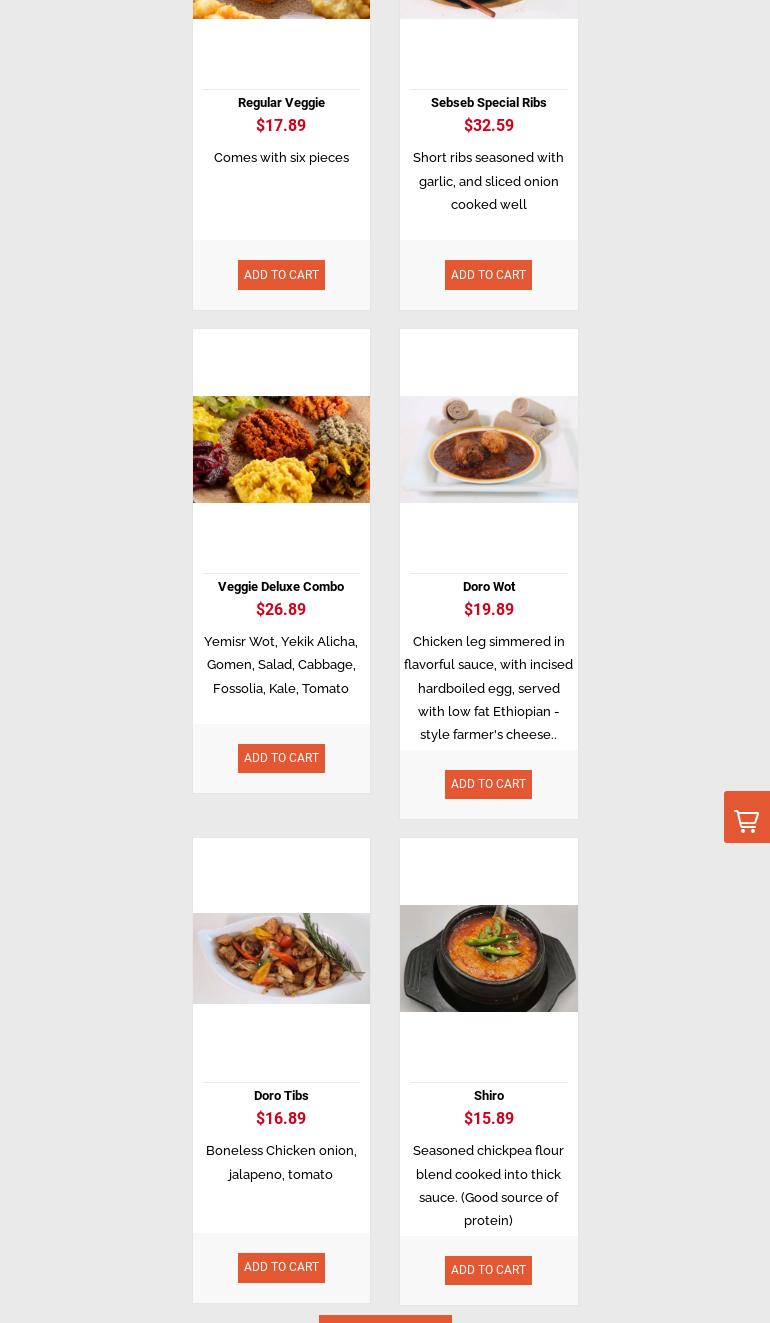This screenshot has height=1323, width=770.
Task: View the Shiro stew photo
Action: coord(488,958)
